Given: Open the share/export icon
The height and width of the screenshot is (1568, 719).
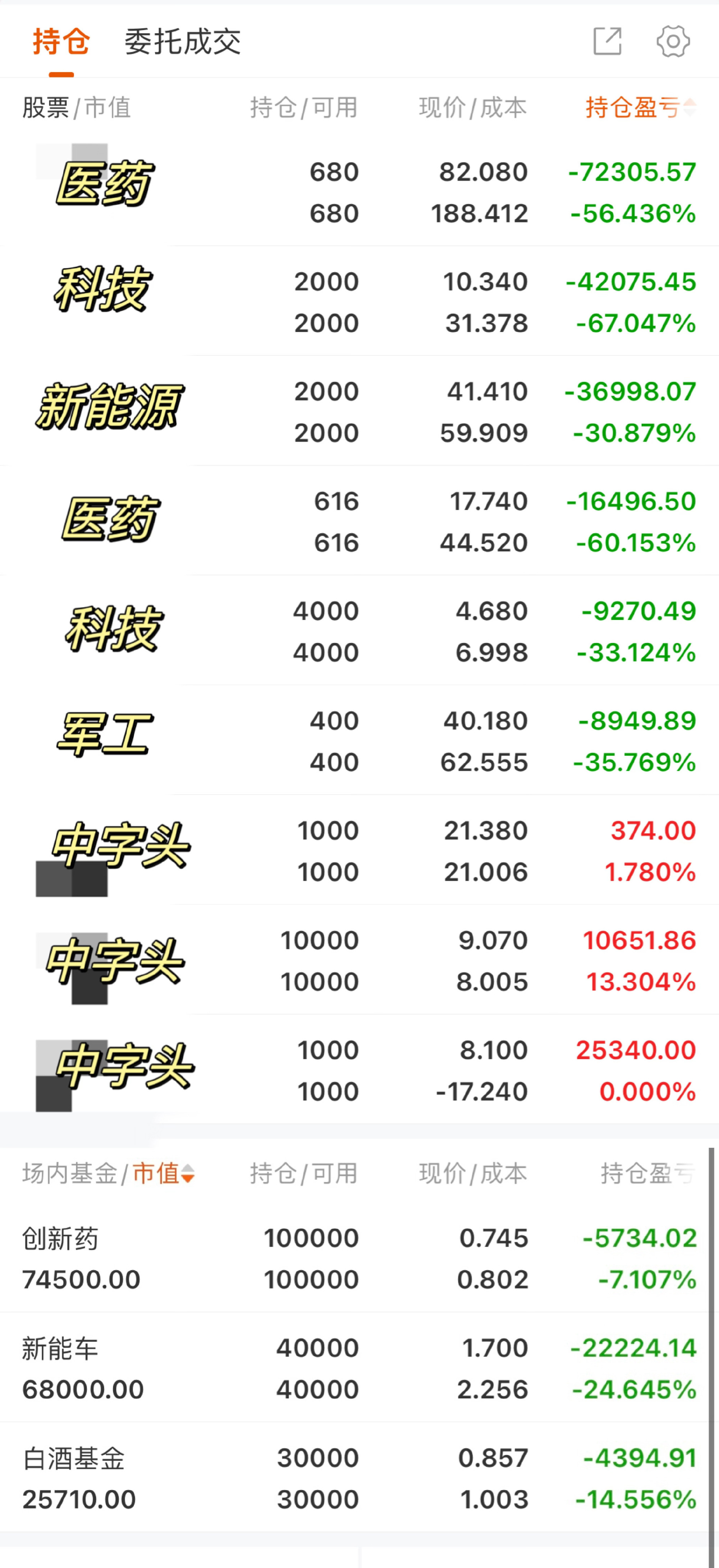Looking at the screenshot, I should click(608, 41).
